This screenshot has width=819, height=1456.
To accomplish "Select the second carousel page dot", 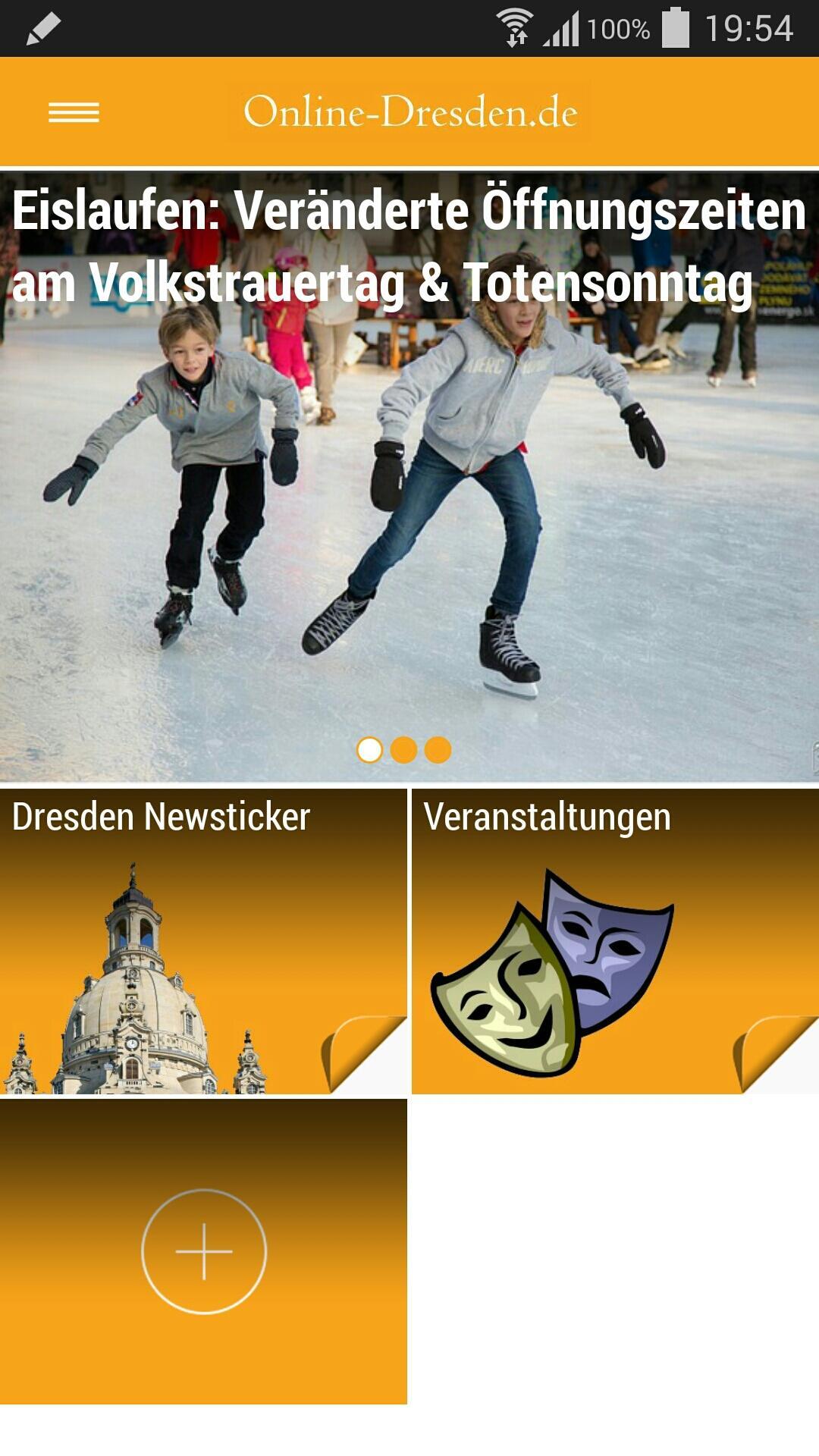I will (x=403, y=750).
